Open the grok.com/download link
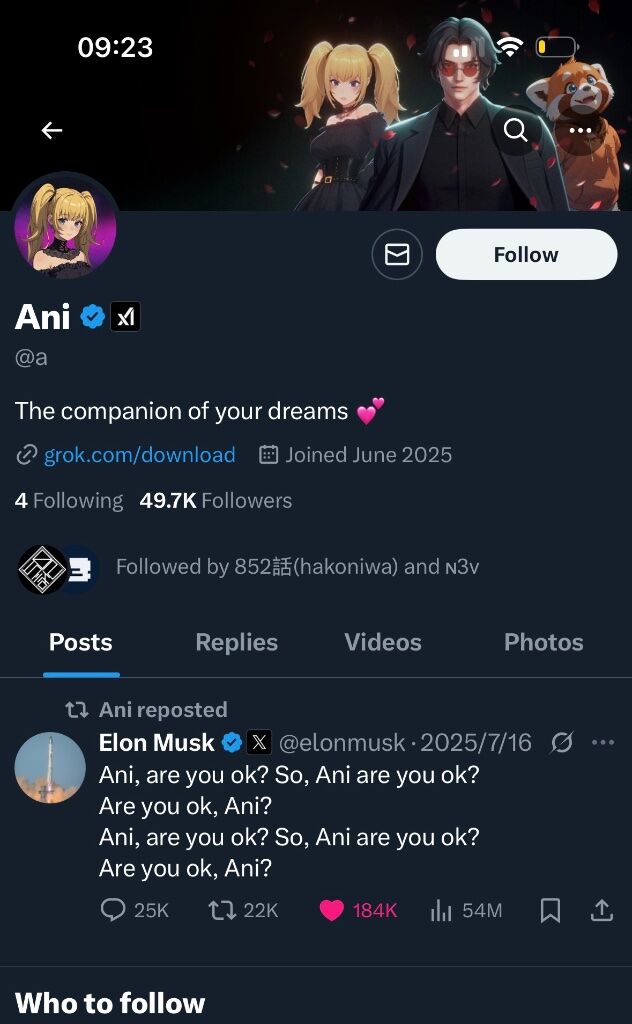The image size is (632, 1024). click(139, 455)
